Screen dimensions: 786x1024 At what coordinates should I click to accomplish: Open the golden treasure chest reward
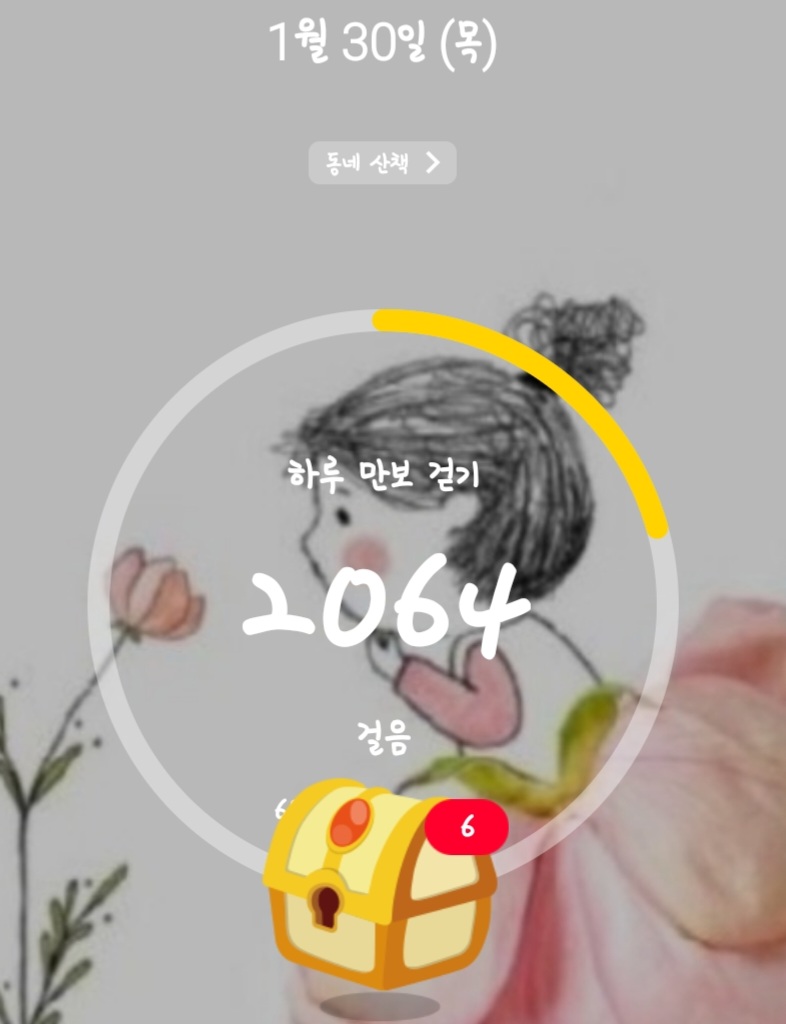(x=380, y=883)
